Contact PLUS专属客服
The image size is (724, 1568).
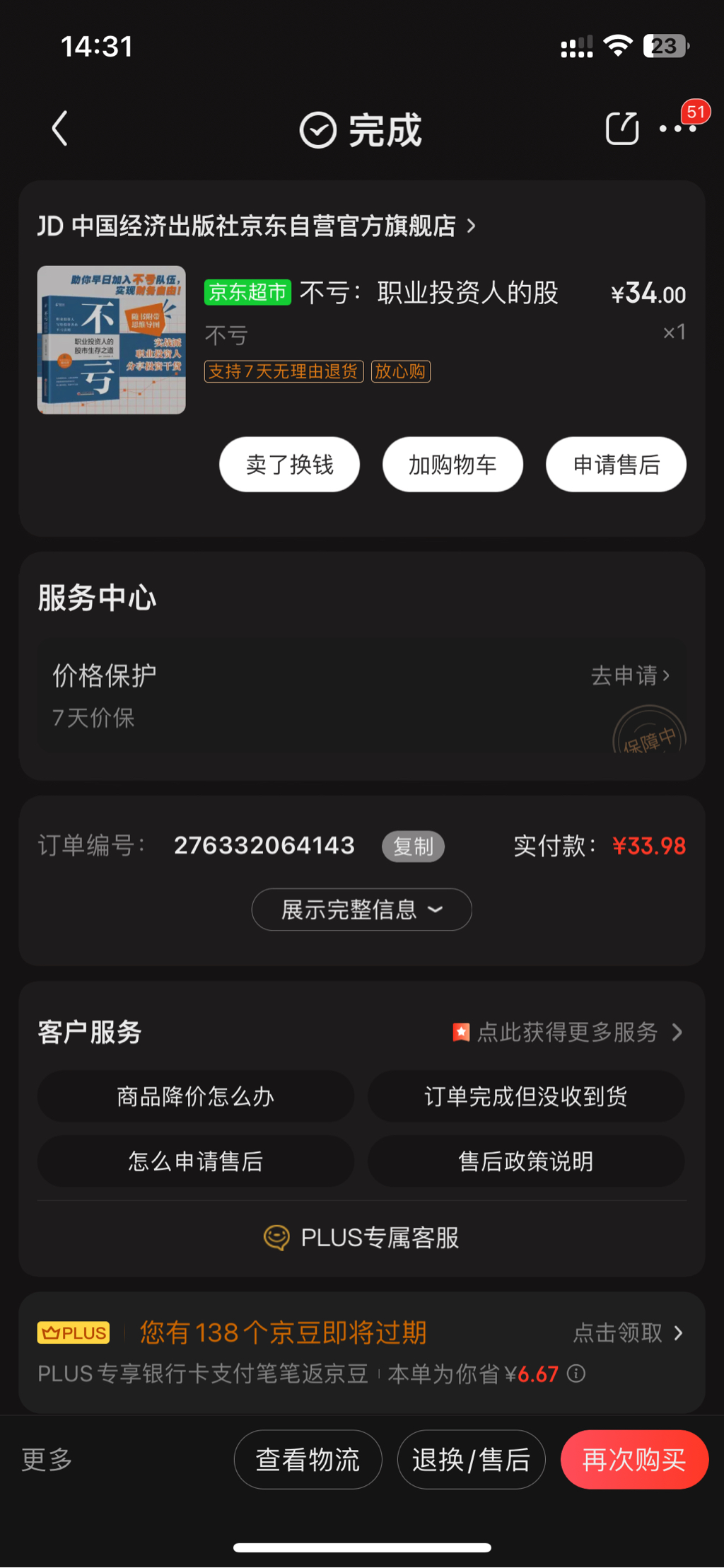coord(361,1238)
